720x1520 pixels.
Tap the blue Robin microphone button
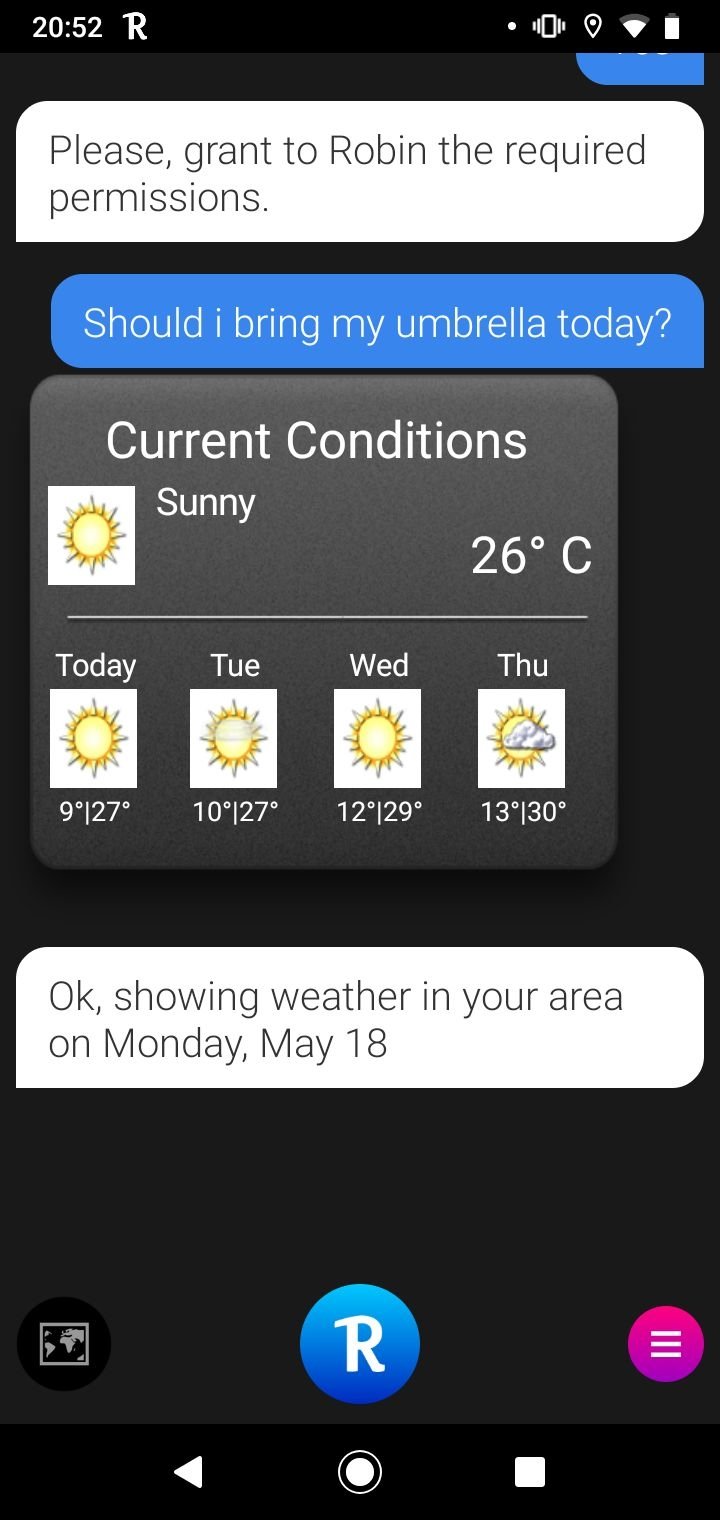360,1343
